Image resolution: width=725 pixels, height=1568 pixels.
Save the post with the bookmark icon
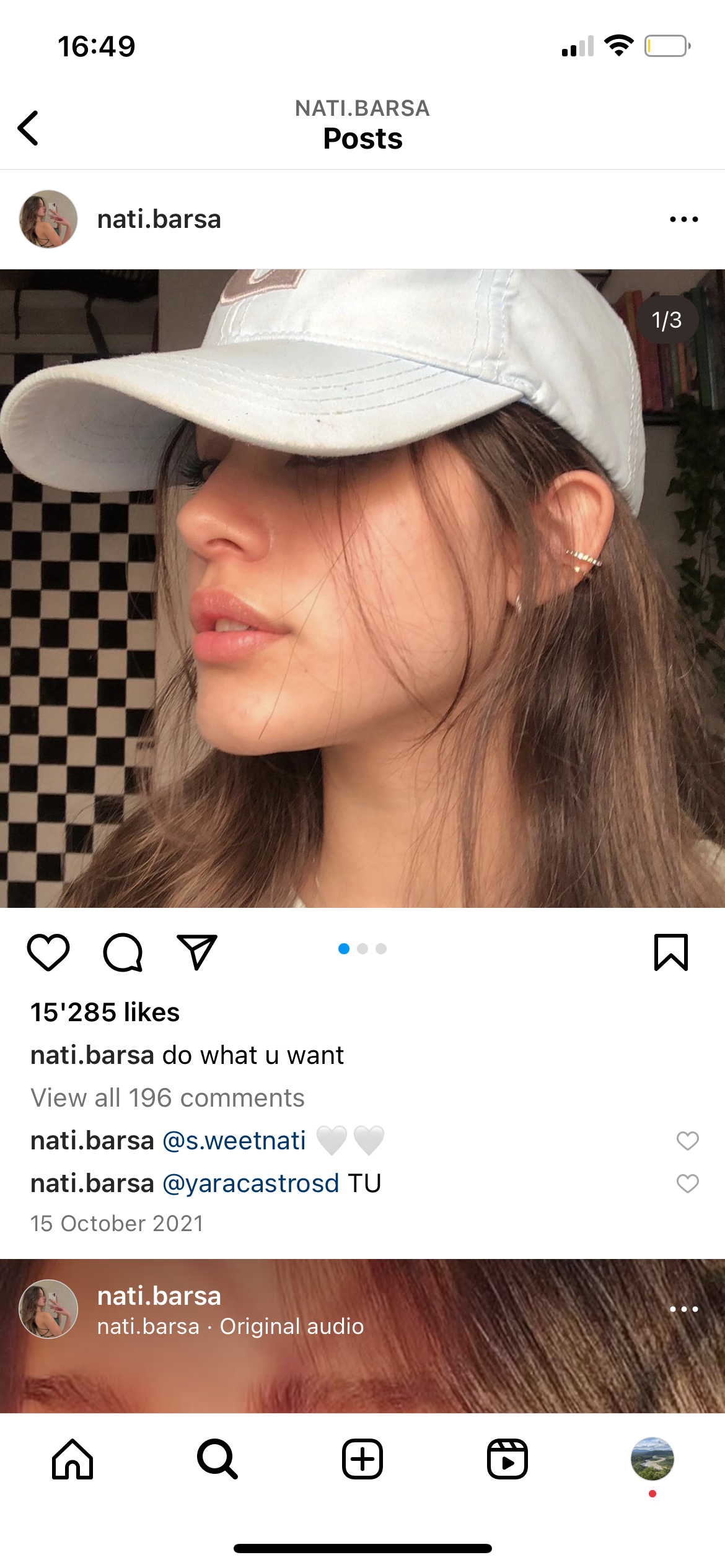671,952
